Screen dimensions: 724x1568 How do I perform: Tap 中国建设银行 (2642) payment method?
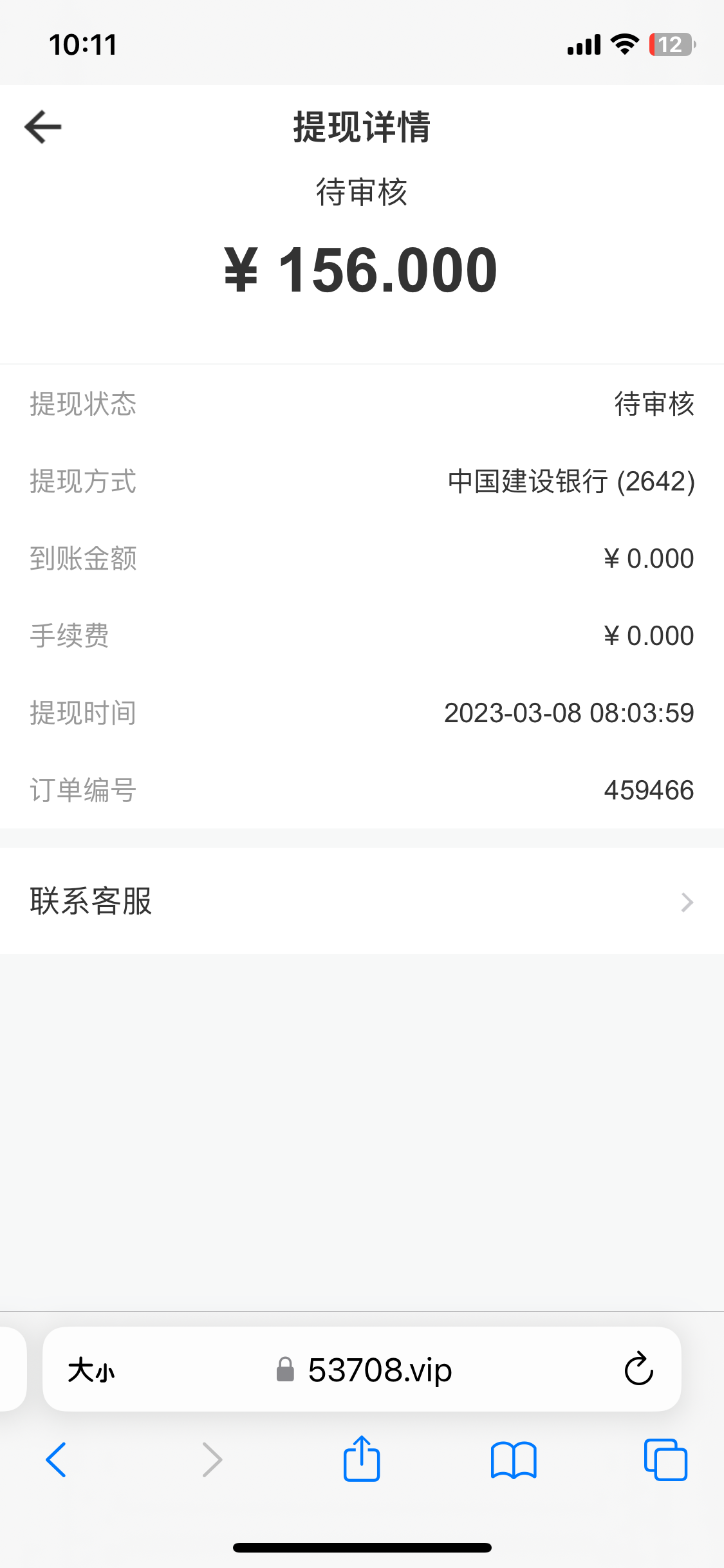(570, 482)
